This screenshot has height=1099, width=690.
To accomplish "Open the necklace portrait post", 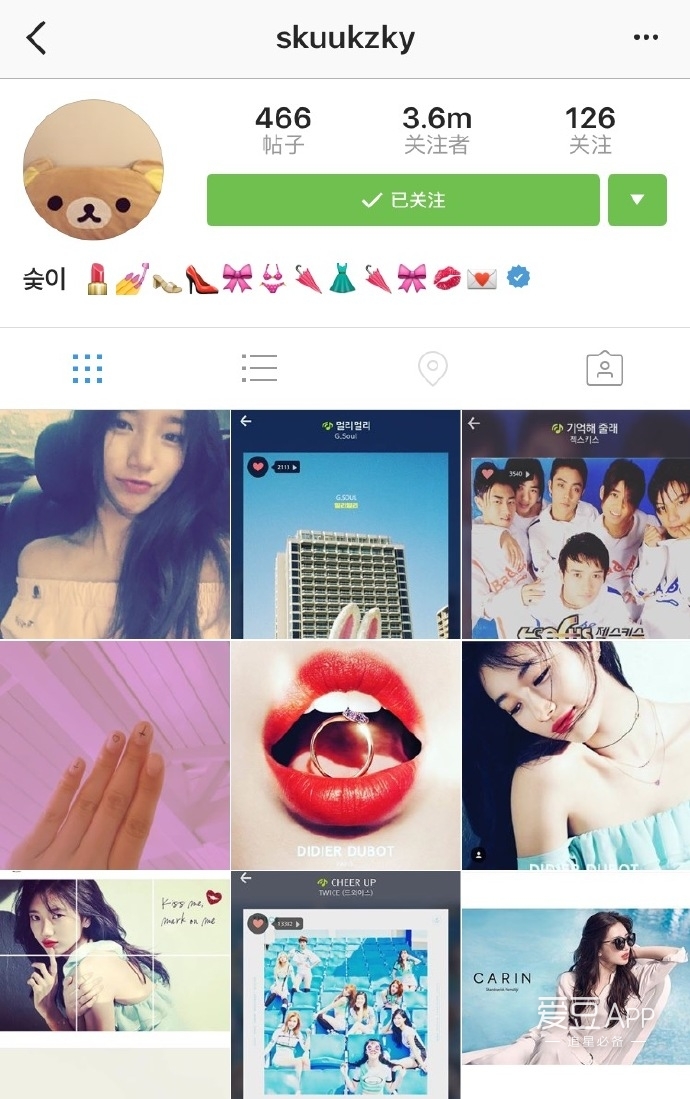I will coord(576,755).
